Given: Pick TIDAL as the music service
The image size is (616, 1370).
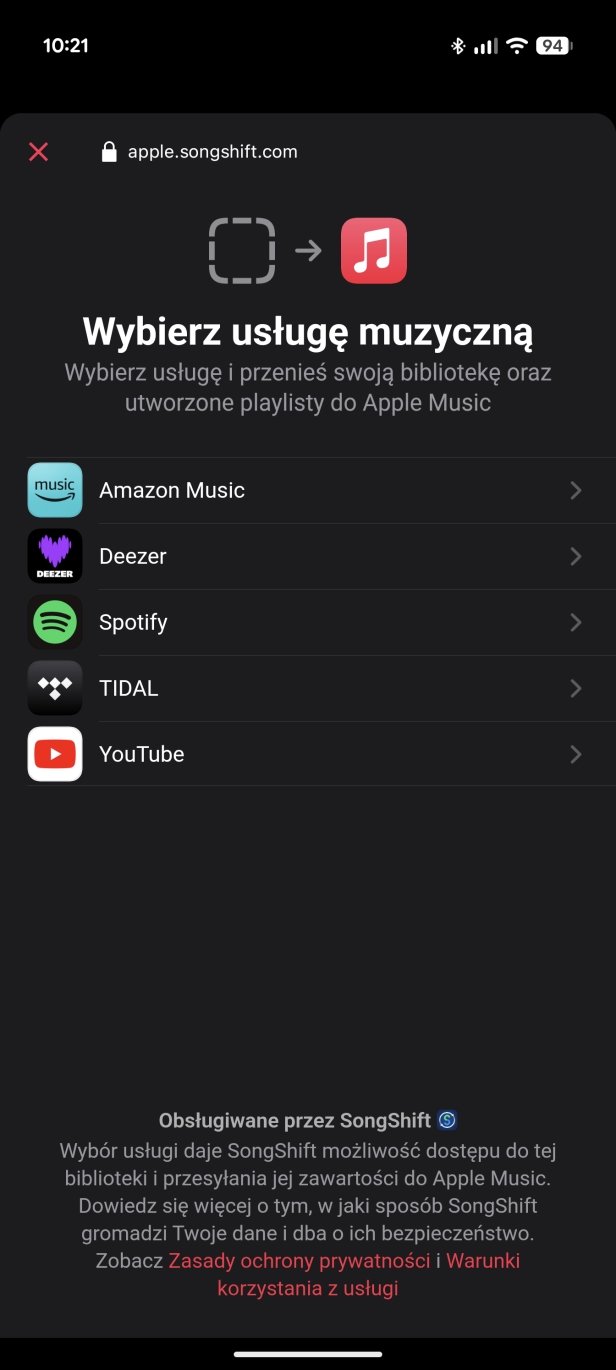Looking at the screenshot, I should (308, 688).
